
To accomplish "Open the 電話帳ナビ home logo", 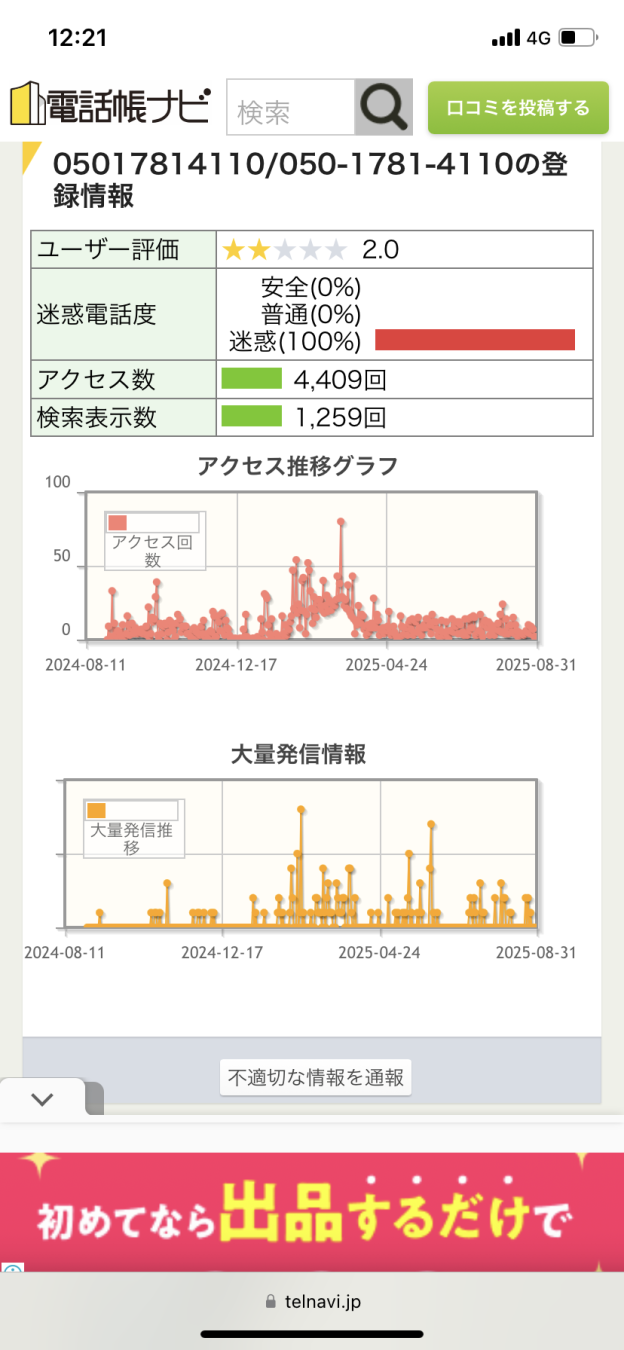I will 110,106.
